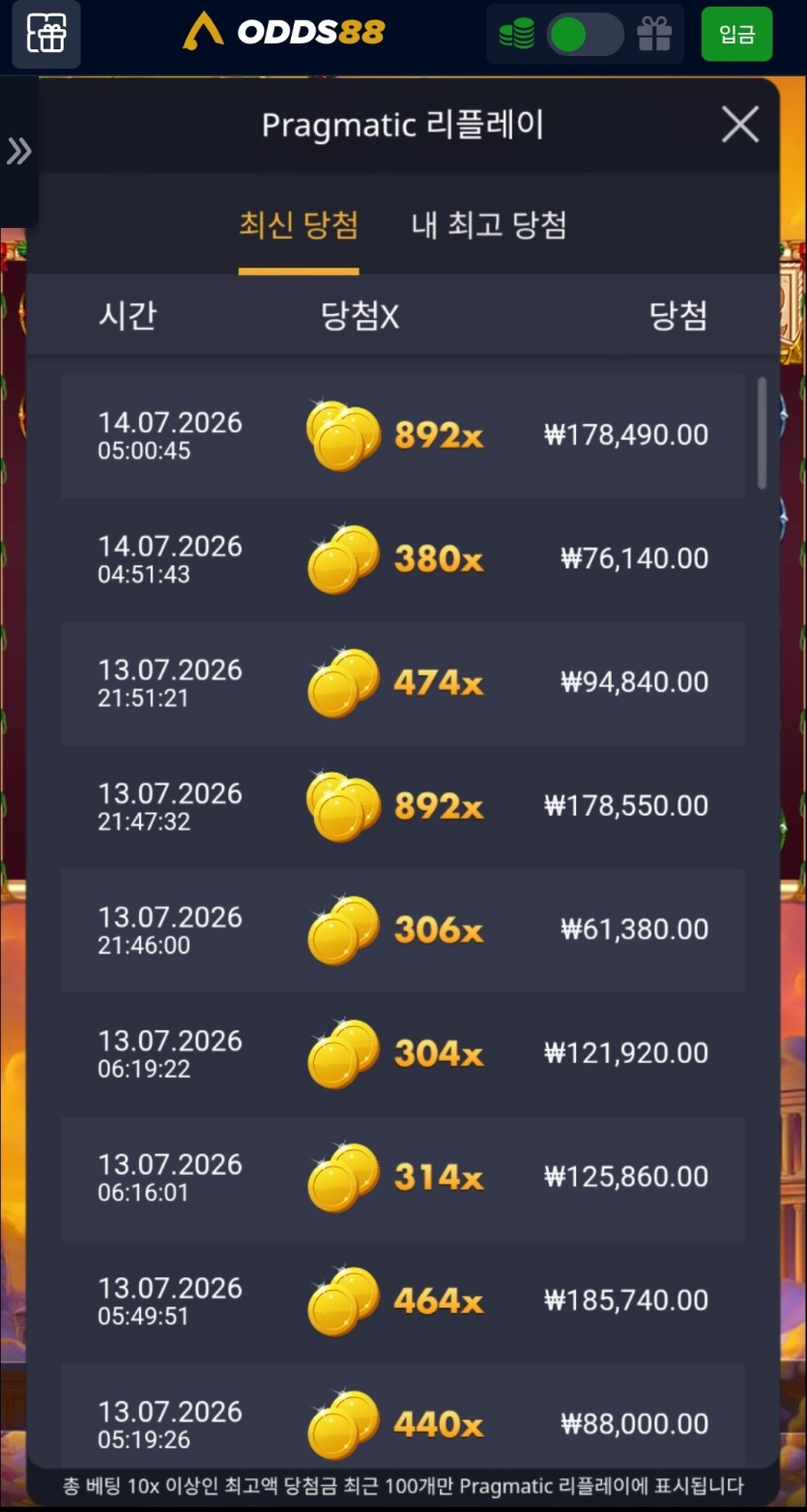Switch to the 내 최고 당첨 tab
Screen dimensions: 807x1512
tap(489, 225)
